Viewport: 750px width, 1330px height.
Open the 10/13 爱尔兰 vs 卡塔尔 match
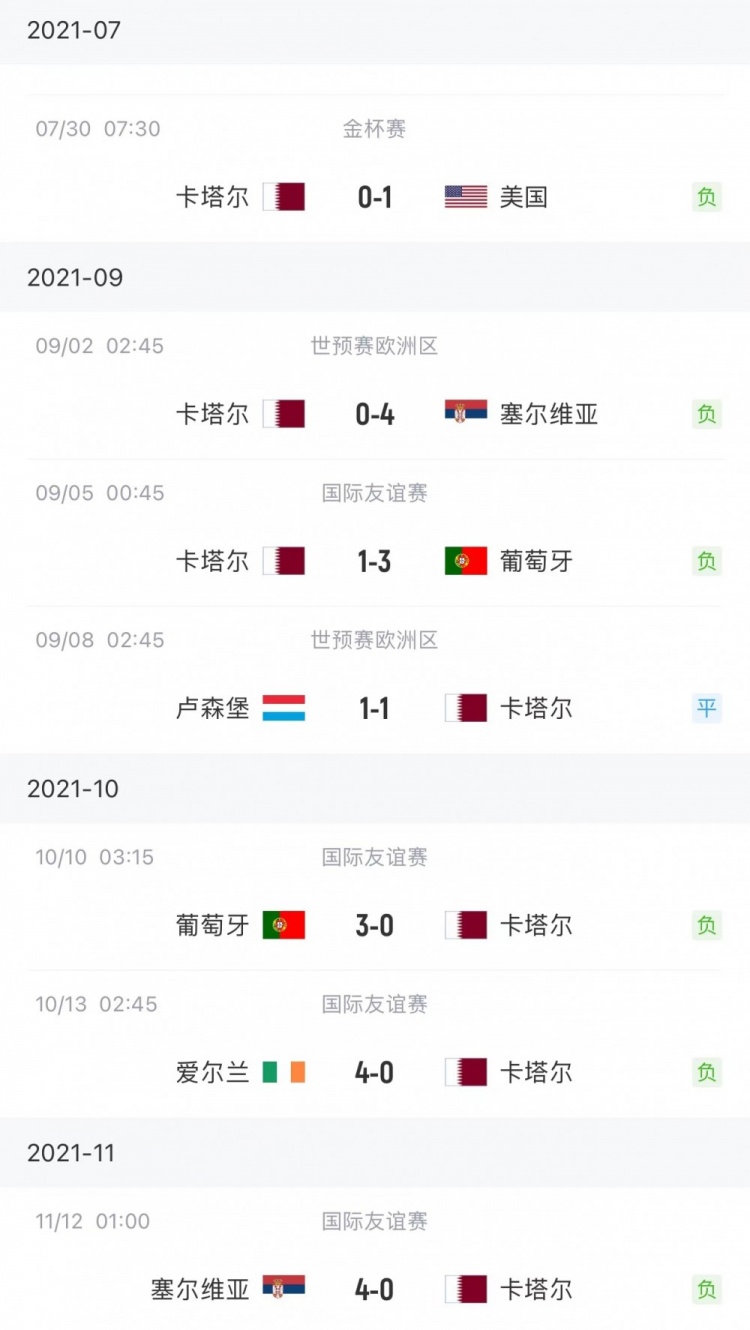[x=375, y=1044]
